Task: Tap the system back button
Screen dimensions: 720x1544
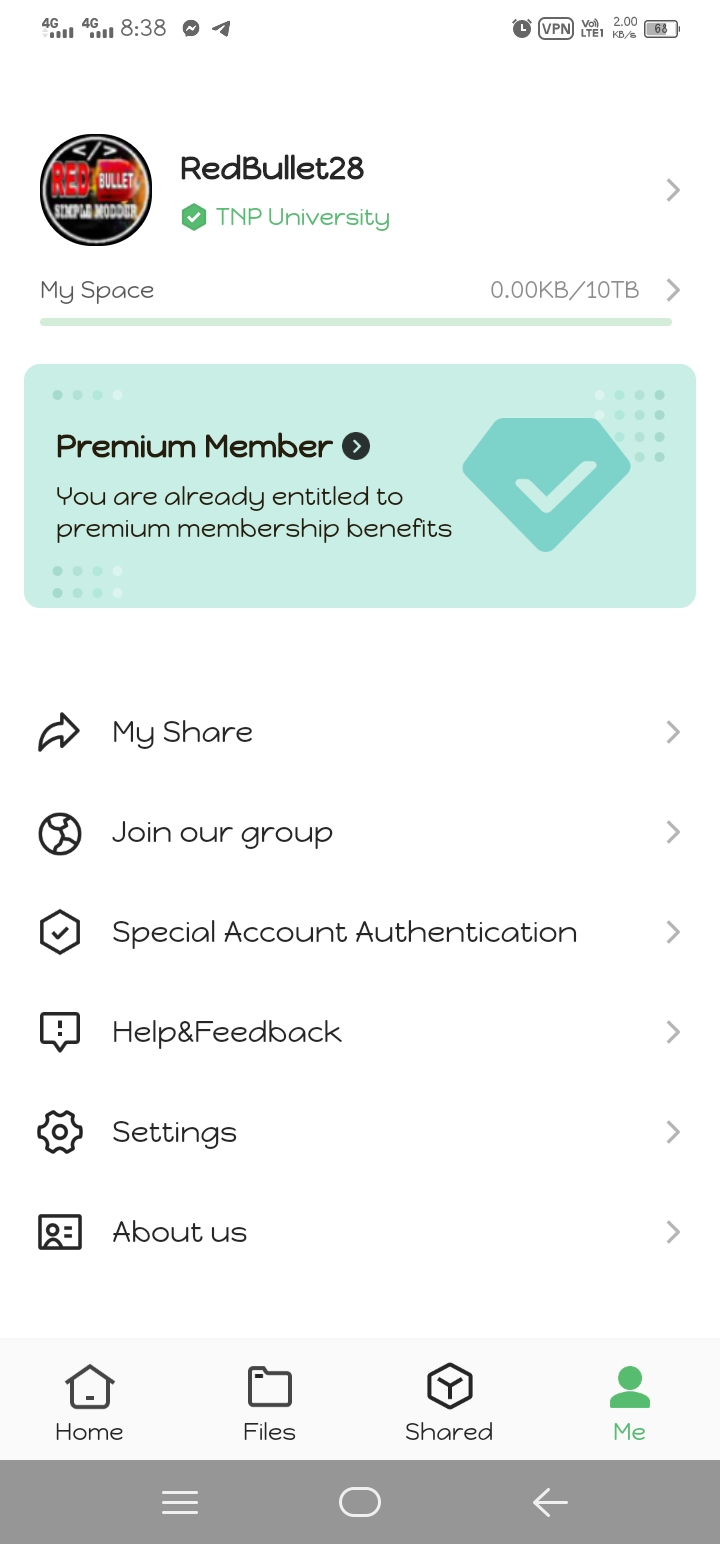Action: click(550, 1502)
